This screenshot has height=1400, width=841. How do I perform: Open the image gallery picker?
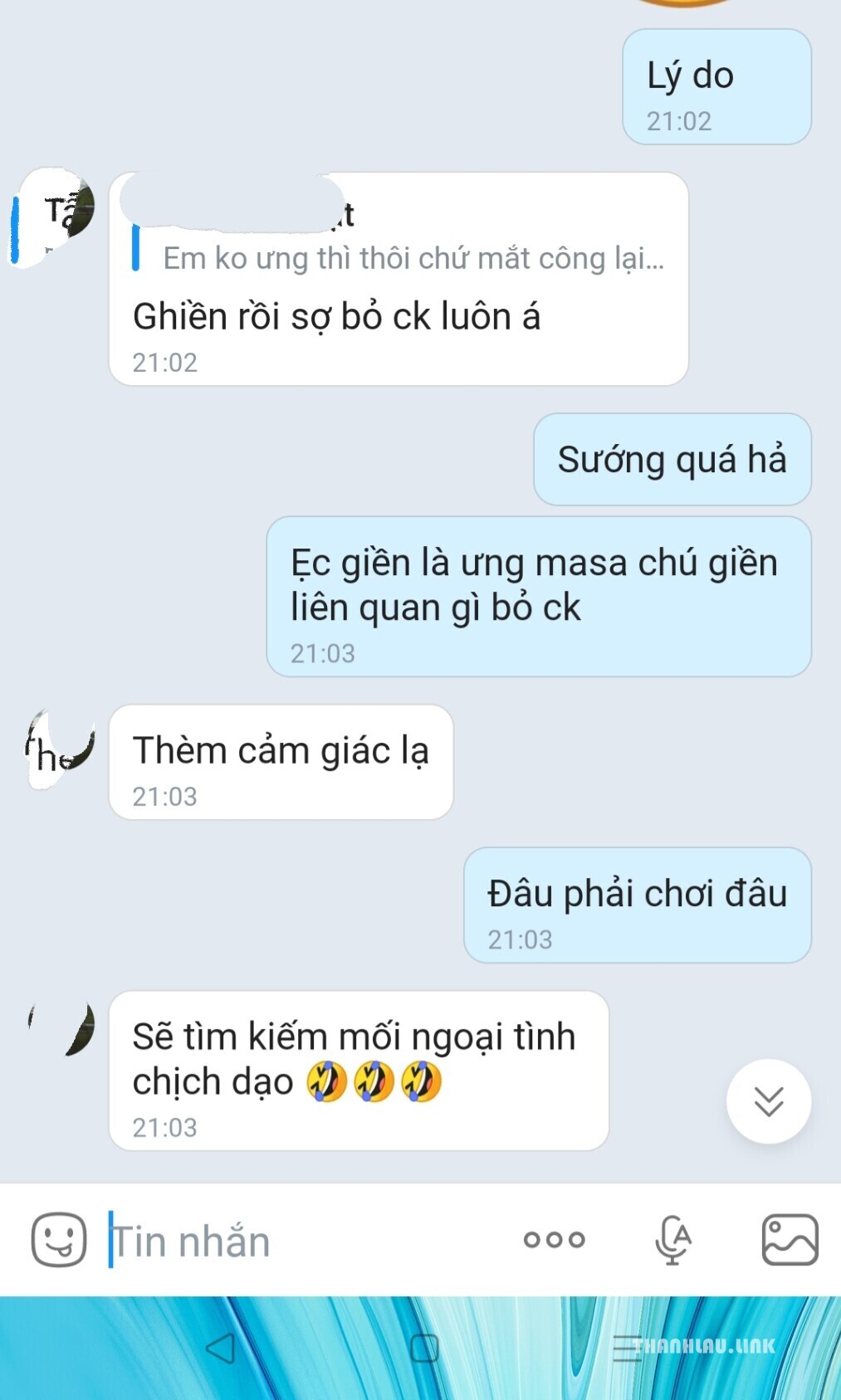[x=790, y=1240]
